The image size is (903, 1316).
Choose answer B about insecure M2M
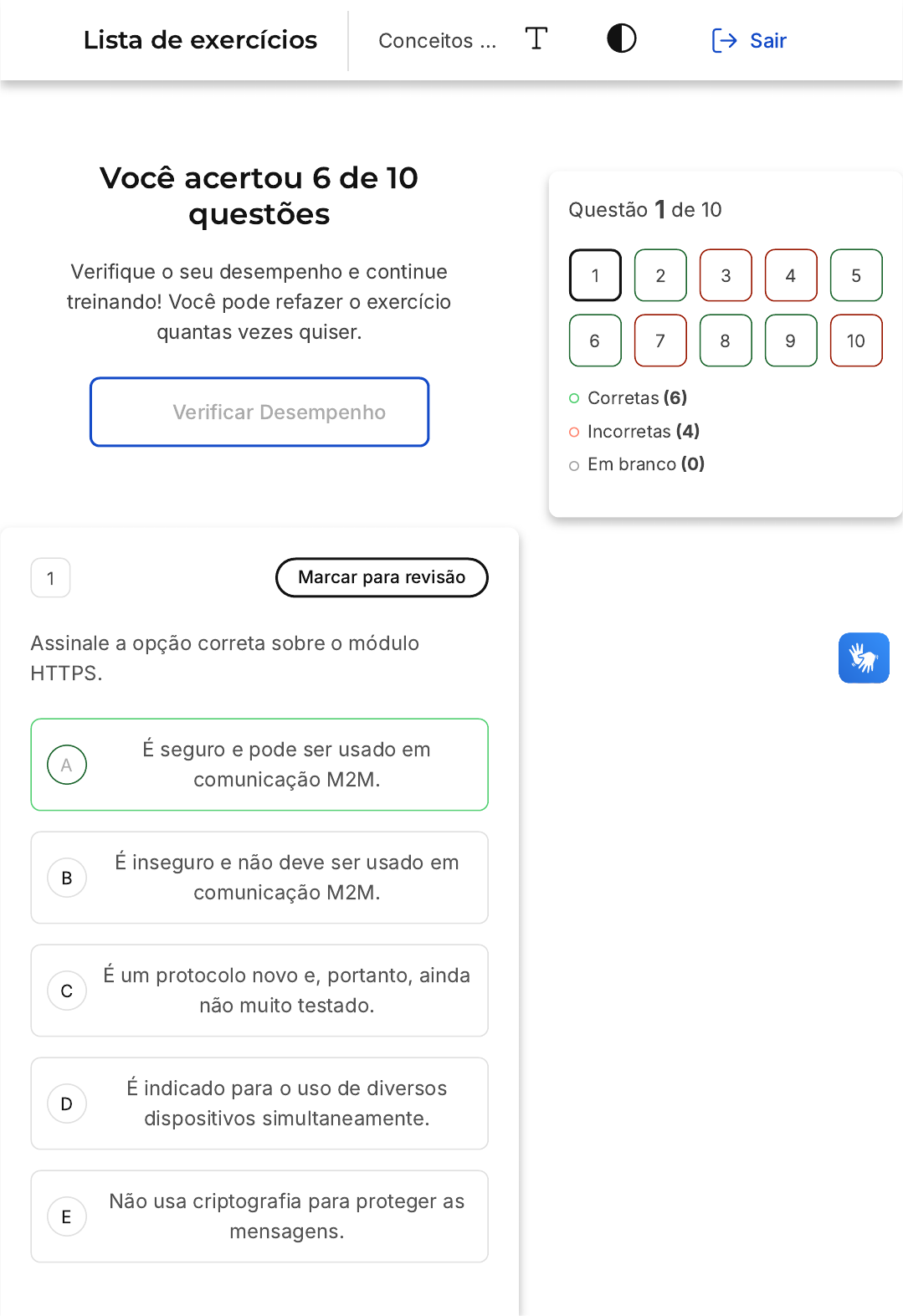pyautogui.click(x=259, y=878)
